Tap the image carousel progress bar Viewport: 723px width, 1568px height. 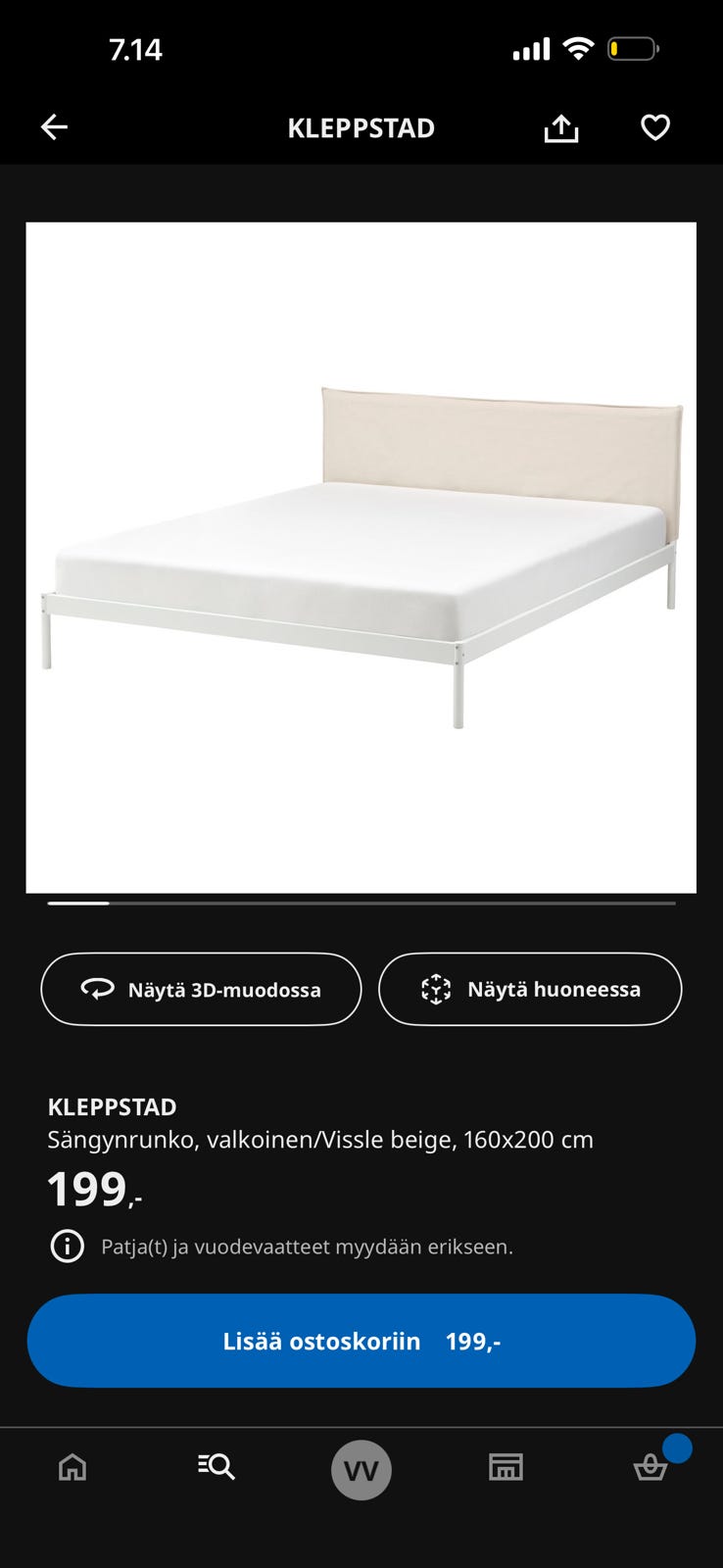pos(361,905)
